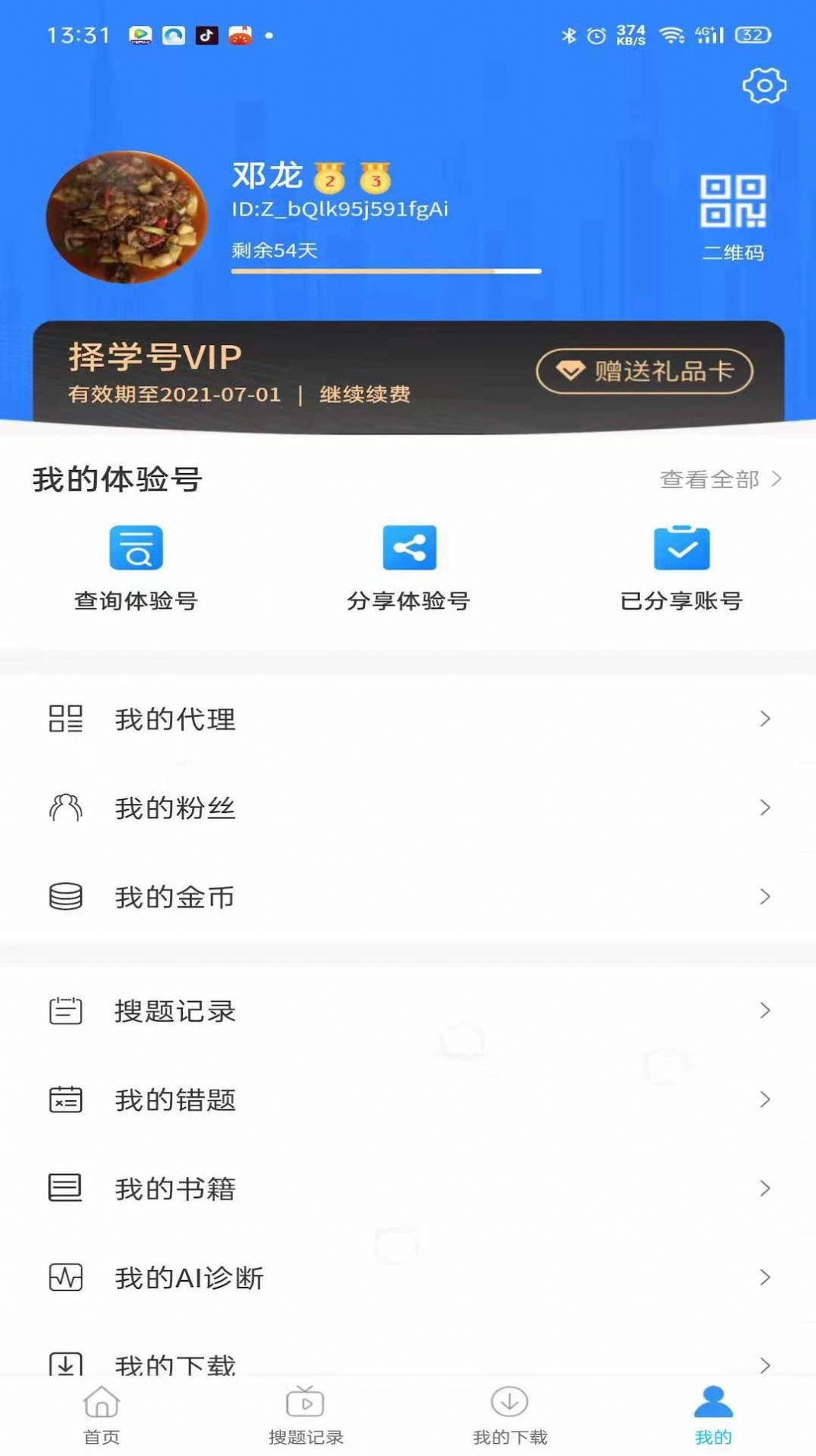The image size is (816, 1456).
Task: Expand the 我的代理 row chevron
Action: point(765,718)
